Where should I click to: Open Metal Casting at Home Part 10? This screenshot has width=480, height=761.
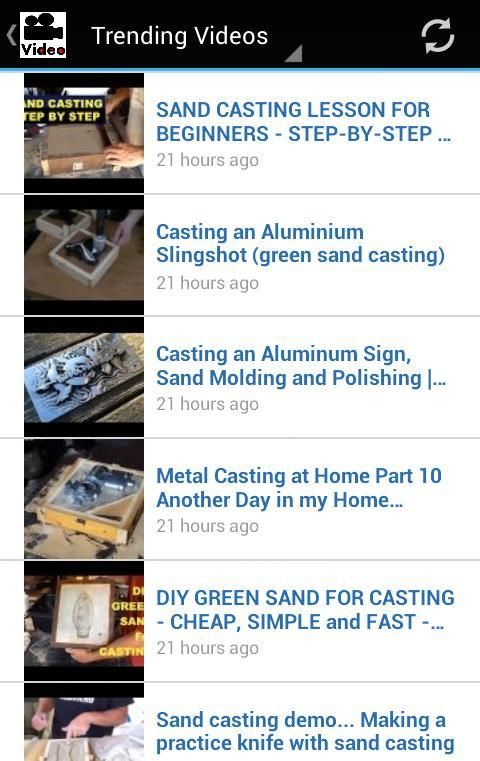pos(240,499)
